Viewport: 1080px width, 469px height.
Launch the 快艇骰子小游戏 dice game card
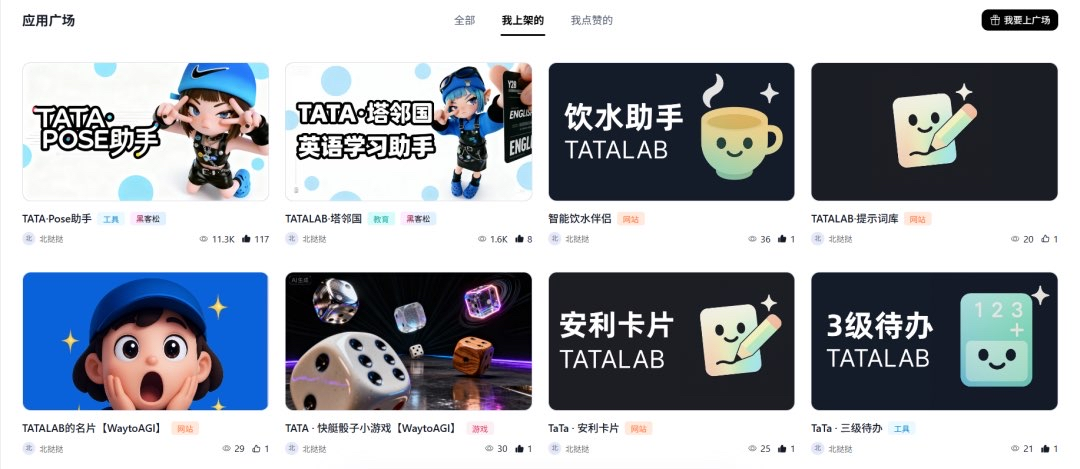408,341
